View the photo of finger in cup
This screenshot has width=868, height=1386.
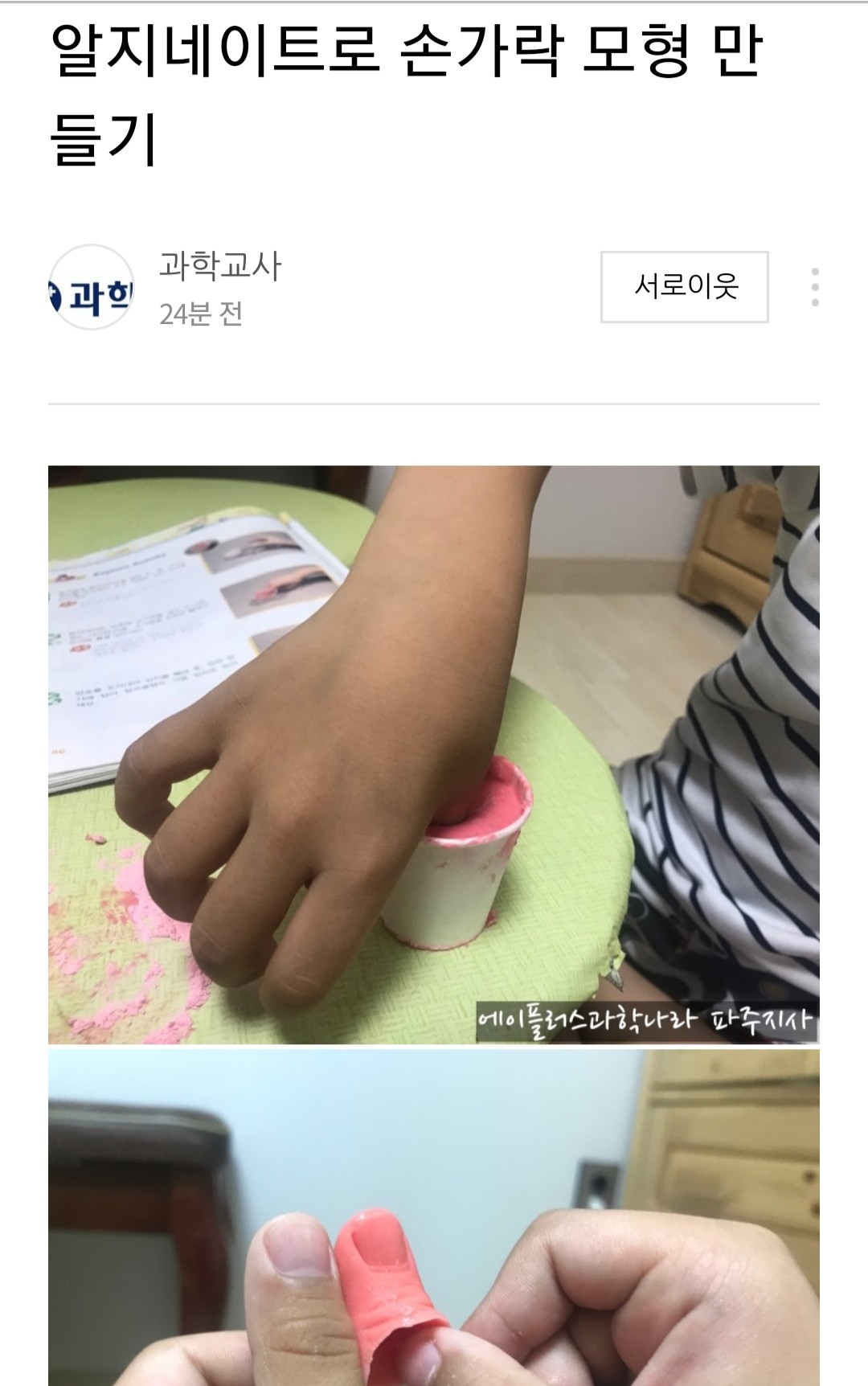tap(434, 754)
